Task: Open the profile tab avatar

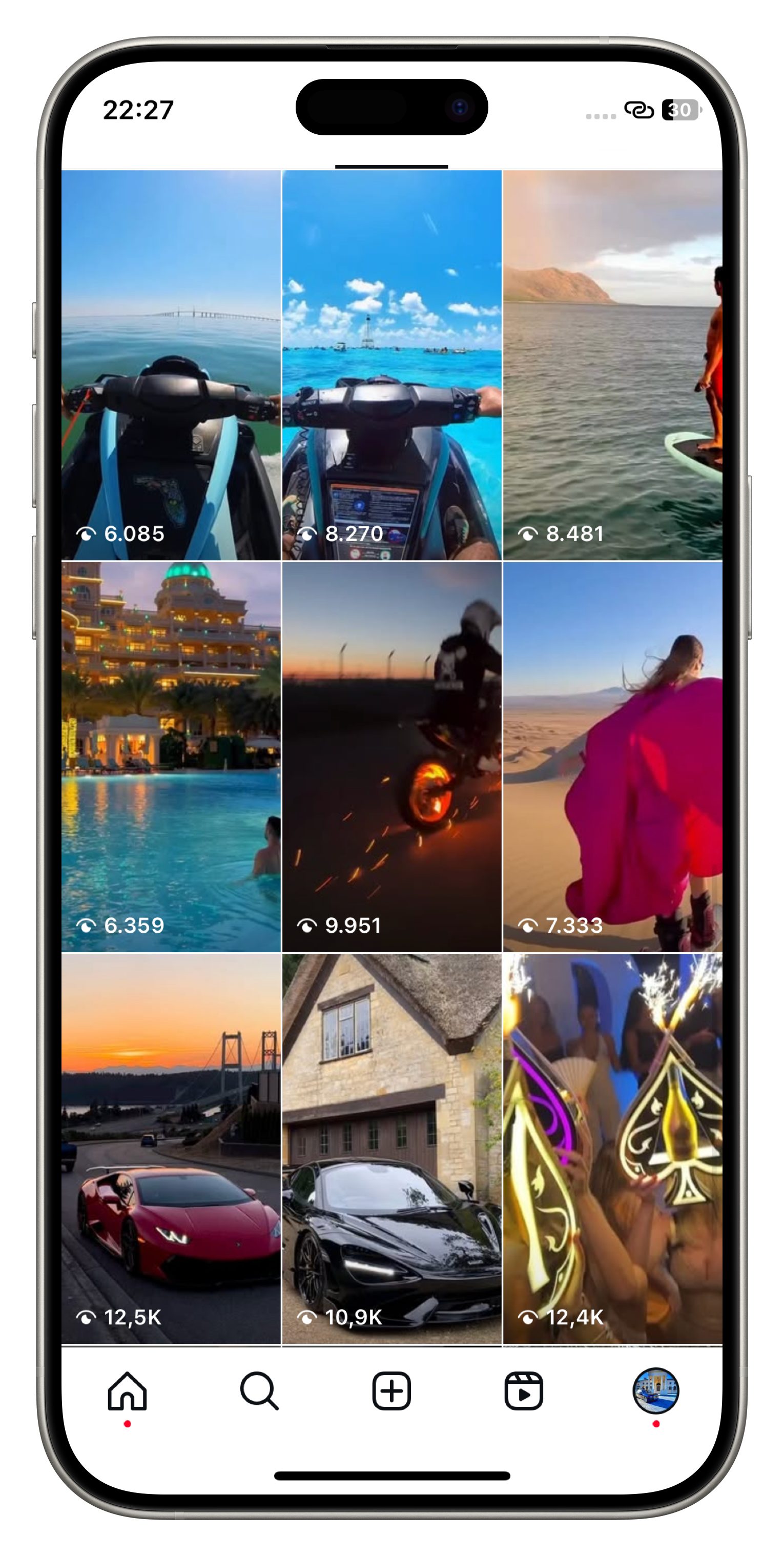Action: (x=656, y=1390)
